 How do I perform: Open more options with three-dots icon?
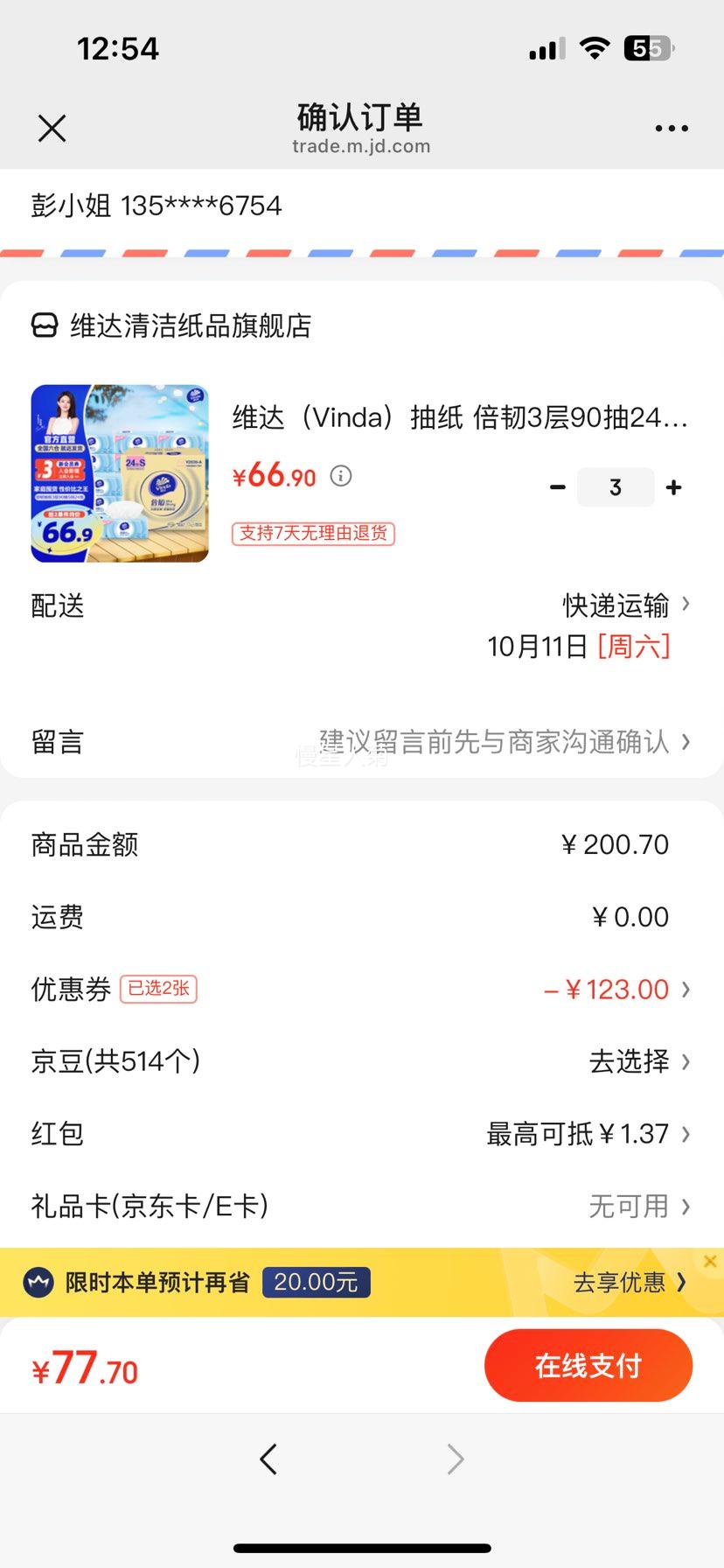(671, 128)
